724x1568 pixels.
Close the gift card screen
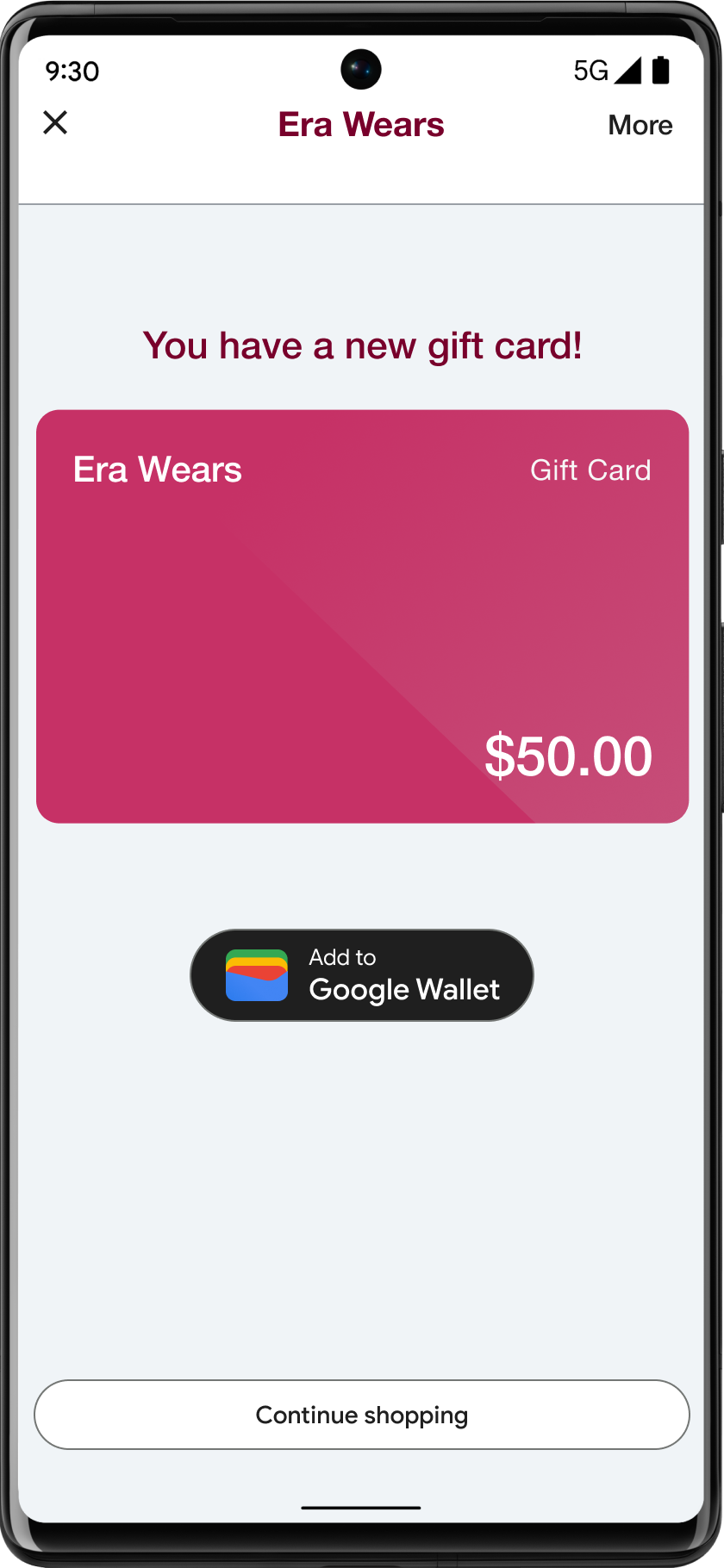(x=55, y=123)
